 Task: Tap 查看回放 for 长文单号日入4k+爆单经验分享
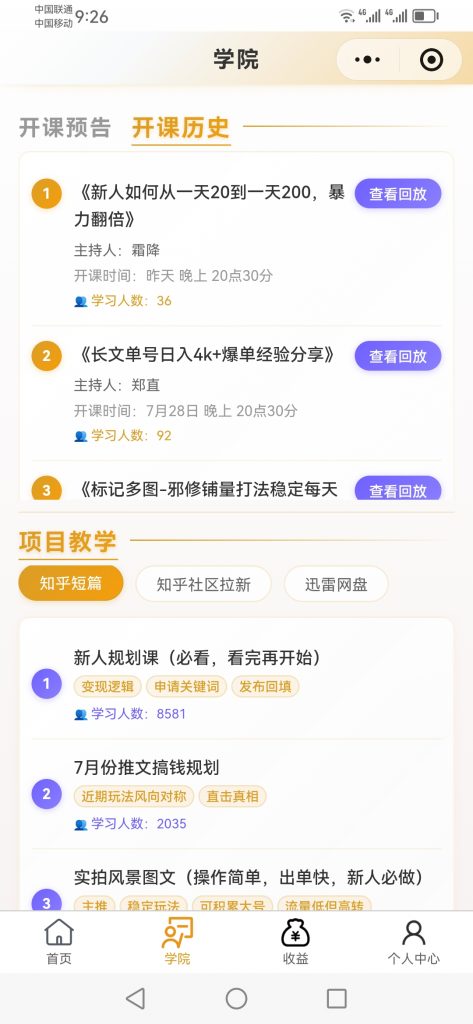click(x=398, y=356)
